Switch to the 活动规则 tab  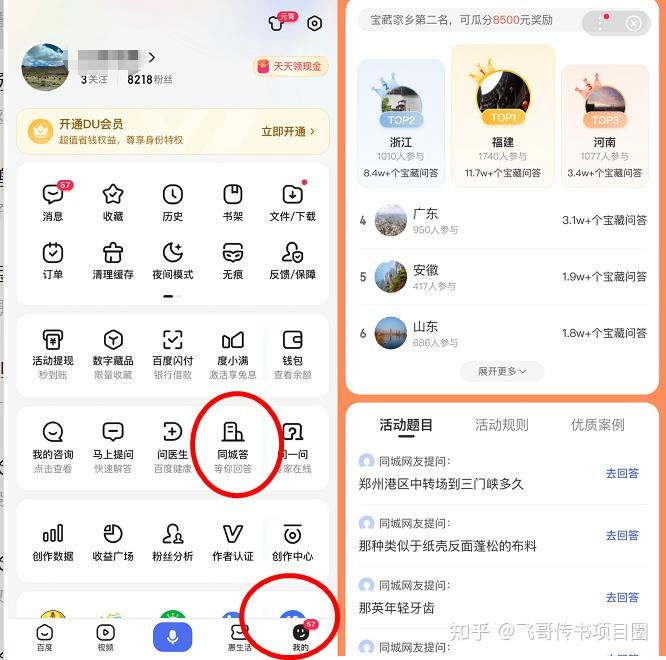point(501,425)
